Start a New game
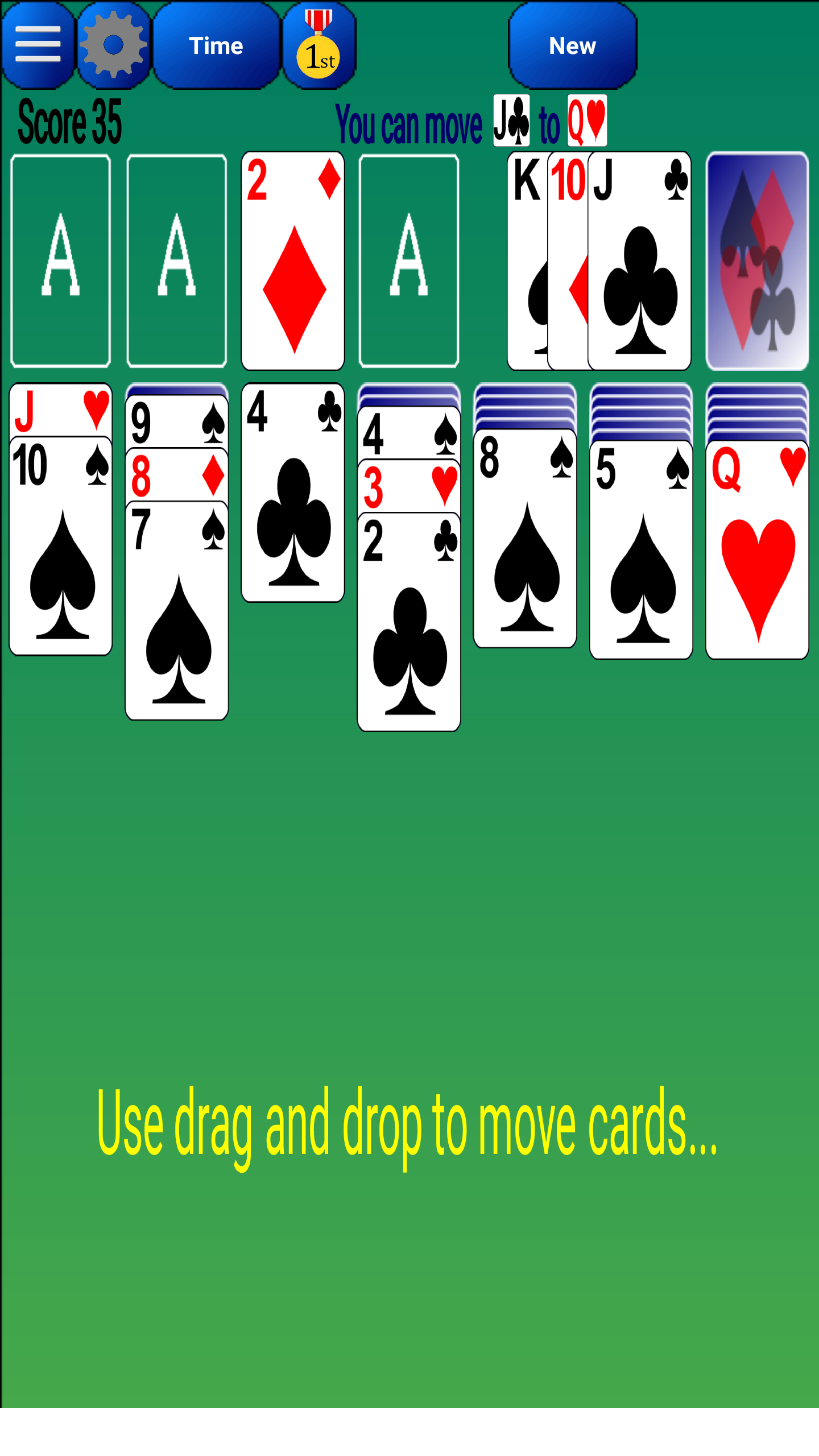 (572, 45)
